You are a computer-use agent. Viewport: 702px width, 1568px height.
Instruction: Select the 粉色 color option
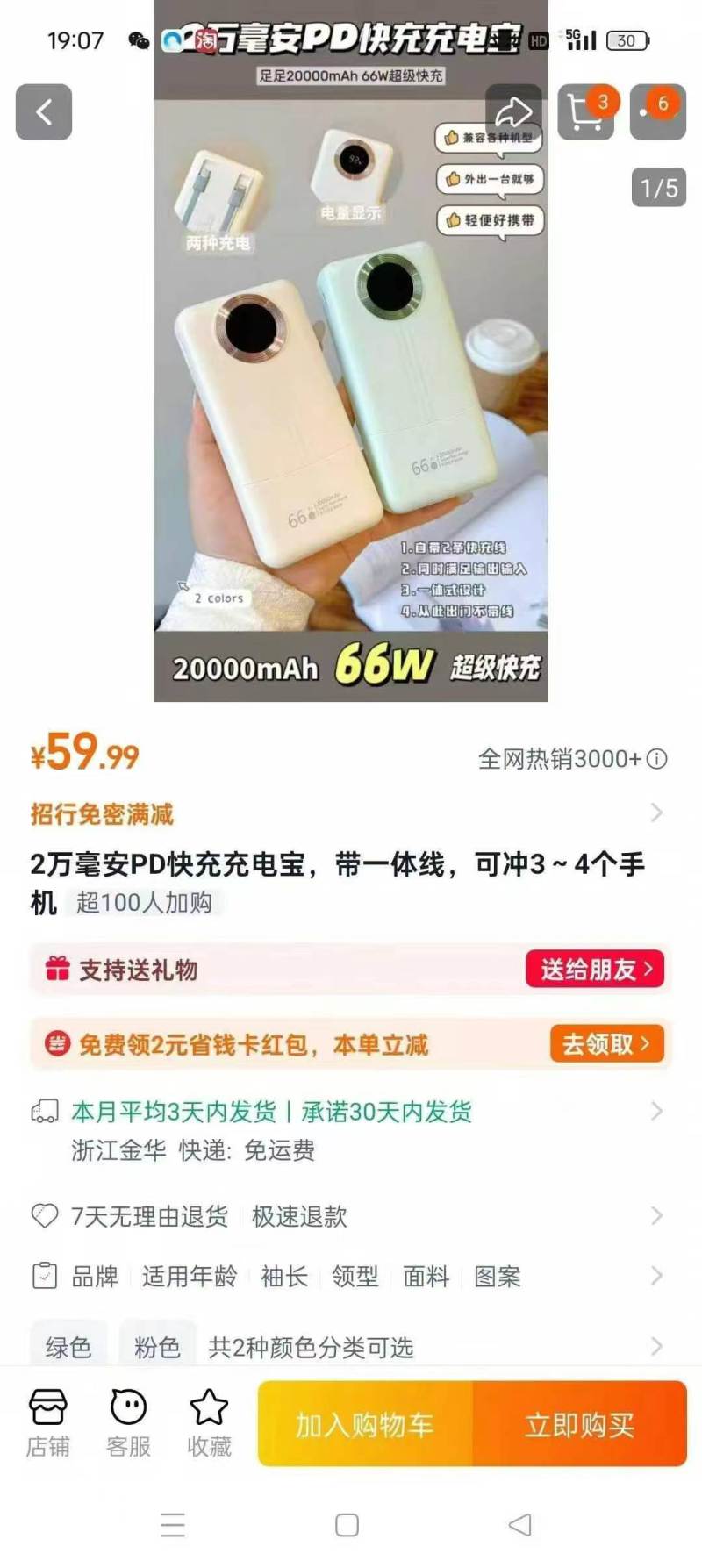[x=157, y=1347]
